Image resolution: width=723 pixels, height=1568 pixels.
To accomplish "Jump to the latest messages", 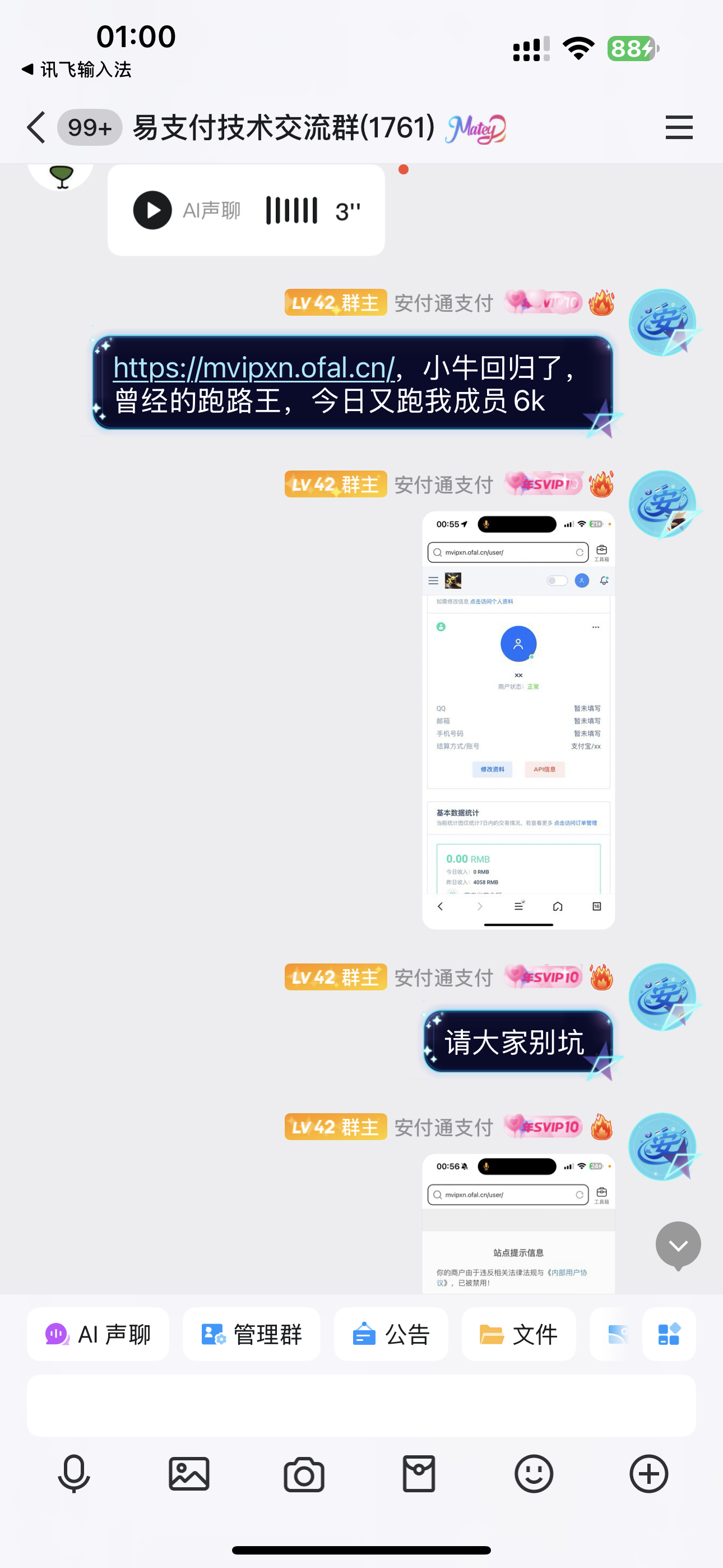I will [678, 1246].
